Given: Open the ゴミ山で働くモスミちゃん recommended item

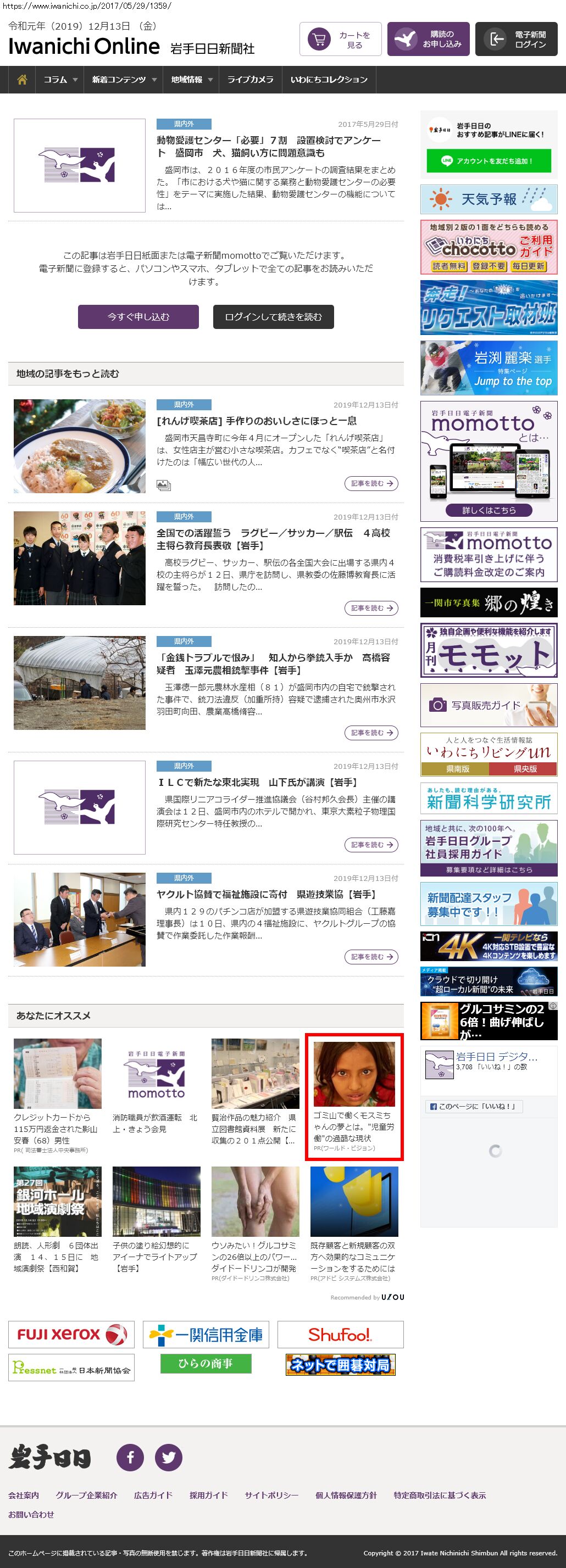Looking at the screenshot, I should (354, 1096).
